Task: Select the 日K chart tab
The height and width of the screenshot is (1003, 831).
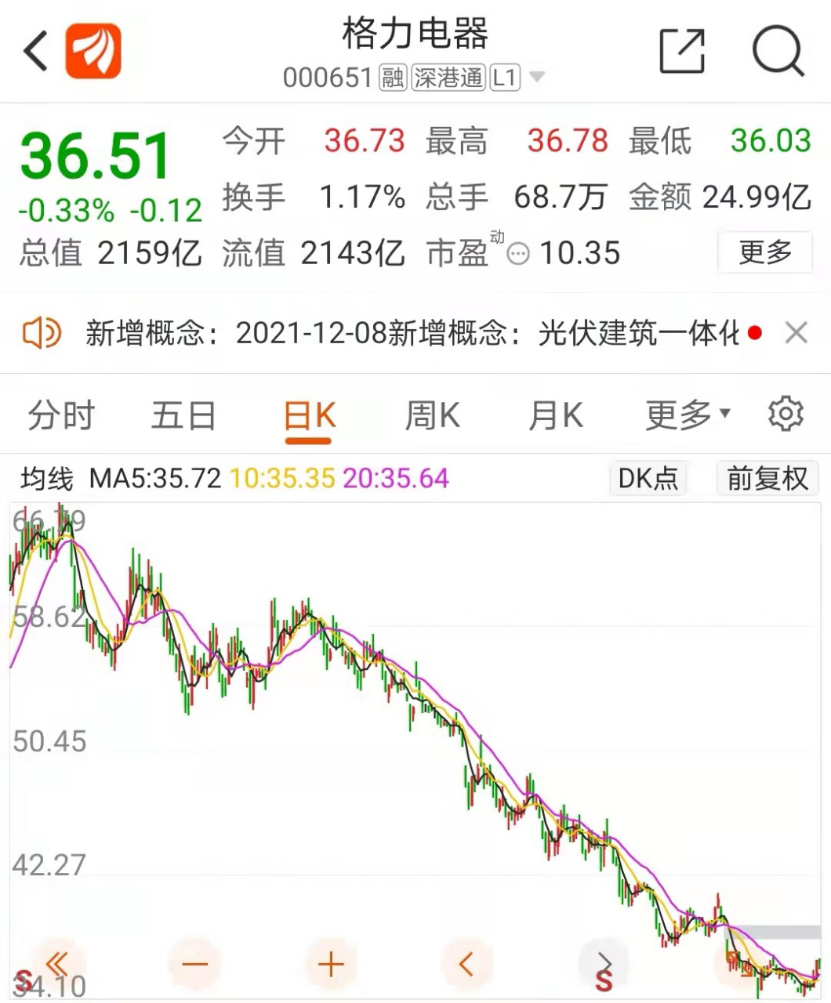Action: 309,414
